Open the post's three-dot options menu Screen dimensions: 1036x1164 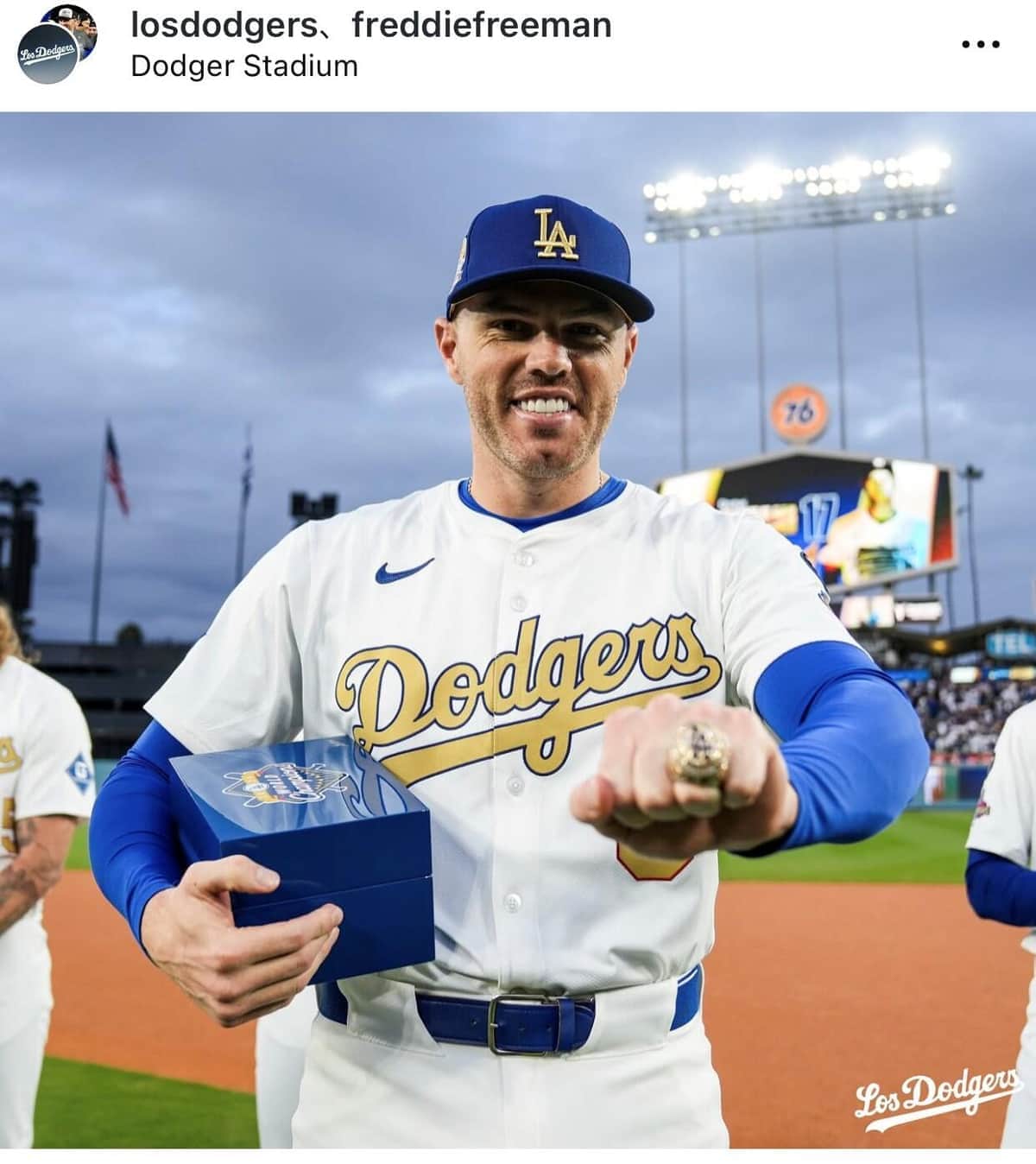(x=981, y=44)
